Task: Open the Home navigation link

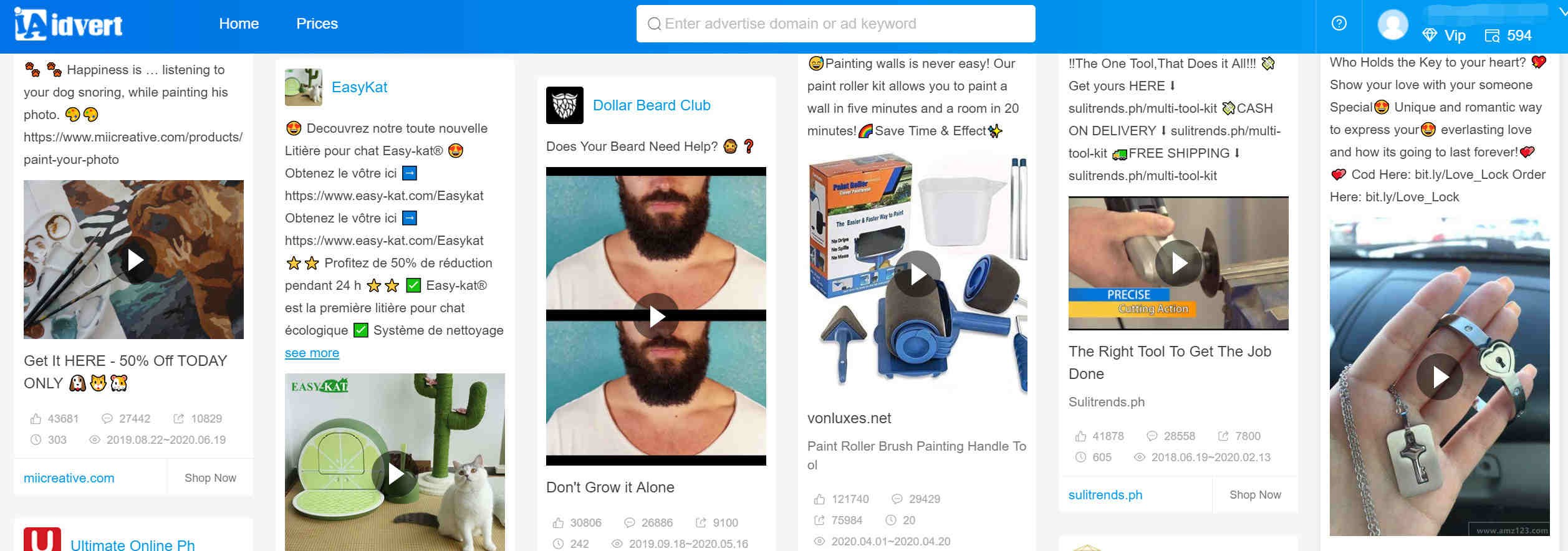Action: [x=239, y=24]
